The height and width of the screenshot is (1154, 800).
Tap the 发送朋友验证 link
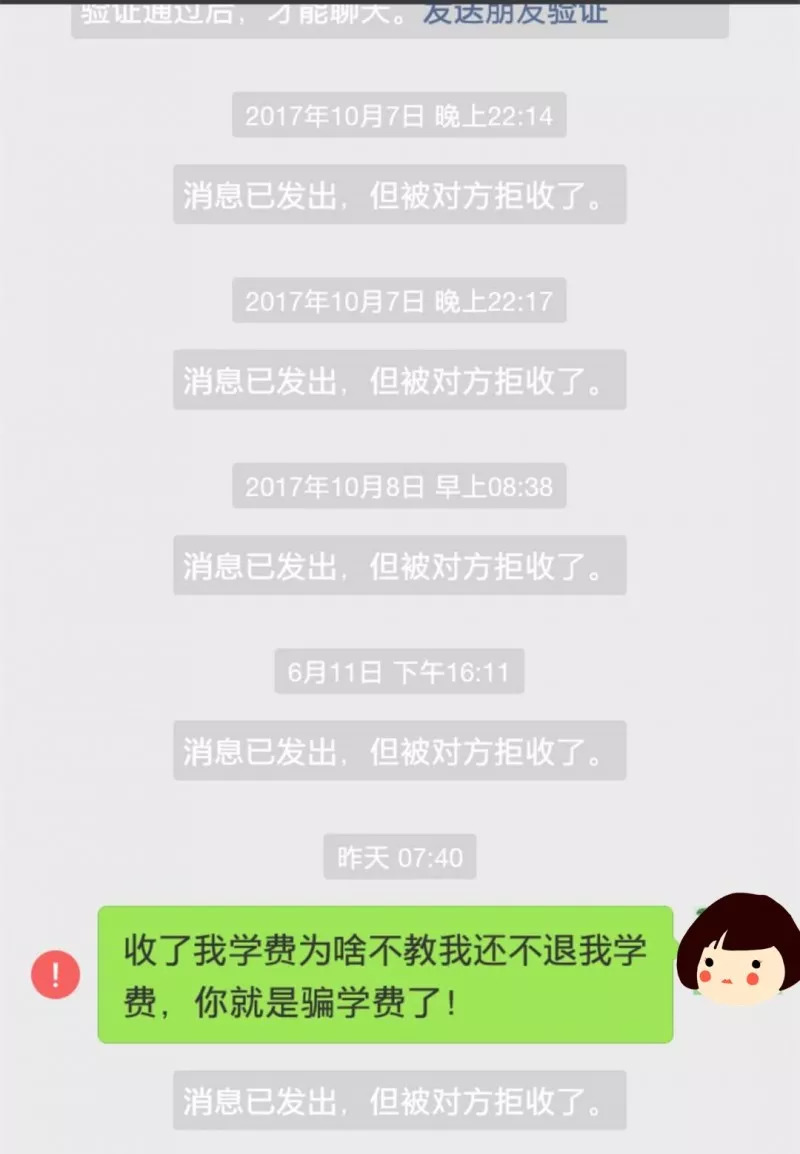pos(515,14)
